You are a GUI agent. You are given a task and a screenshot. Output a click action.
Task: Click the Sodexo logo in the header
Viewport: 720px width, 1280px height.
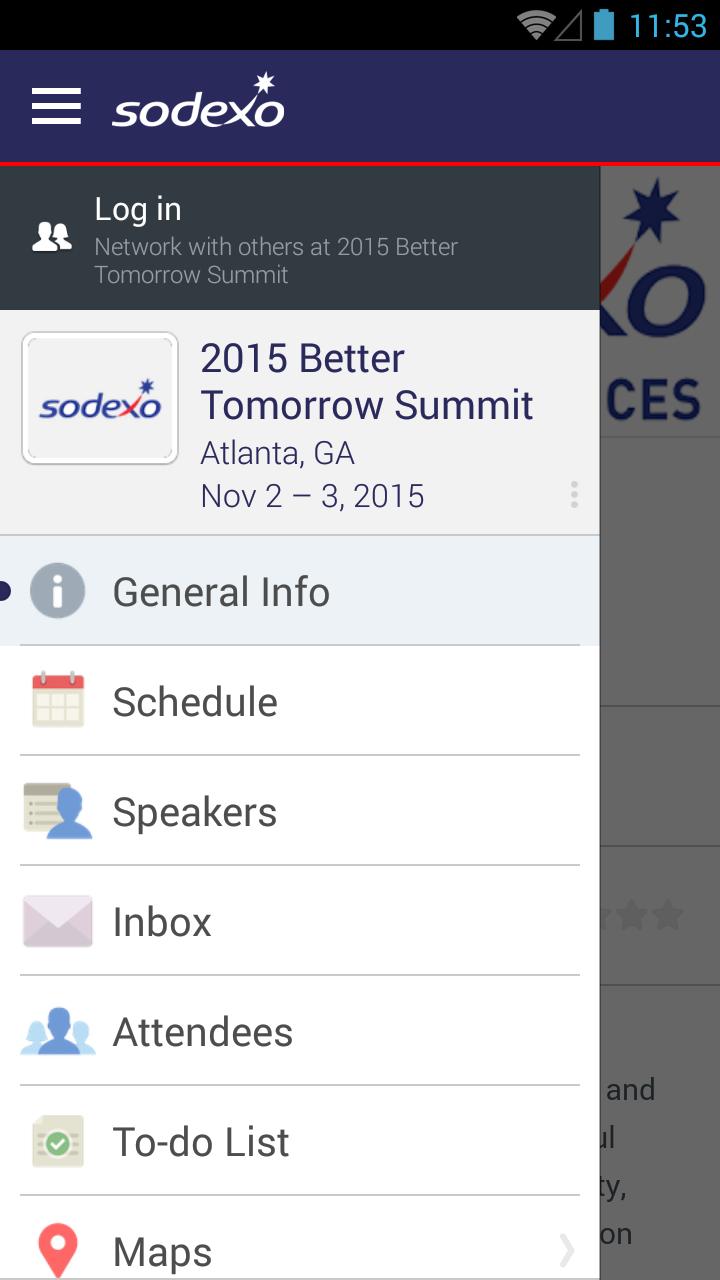[197, 105]
